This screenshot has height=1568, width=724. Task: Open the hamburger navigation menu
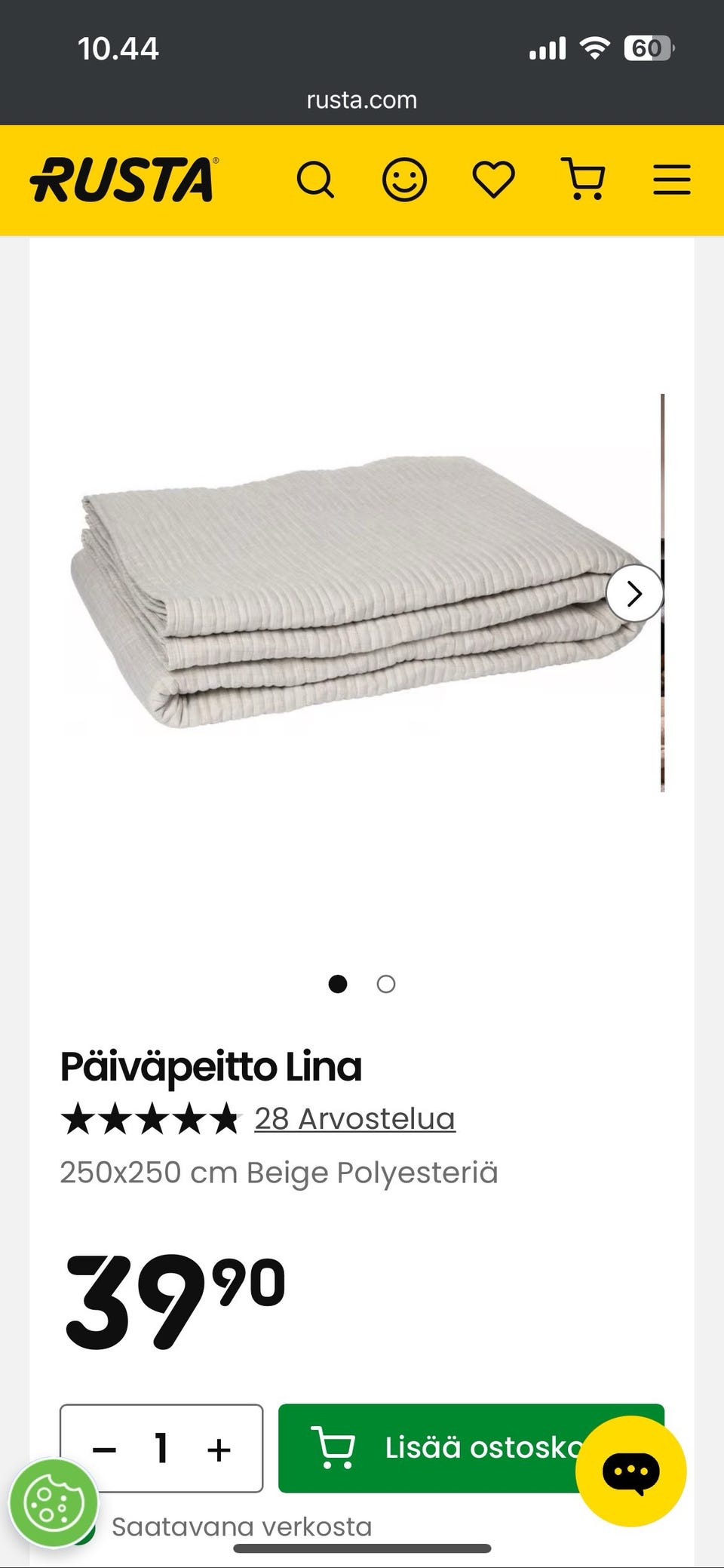point(670,180)
